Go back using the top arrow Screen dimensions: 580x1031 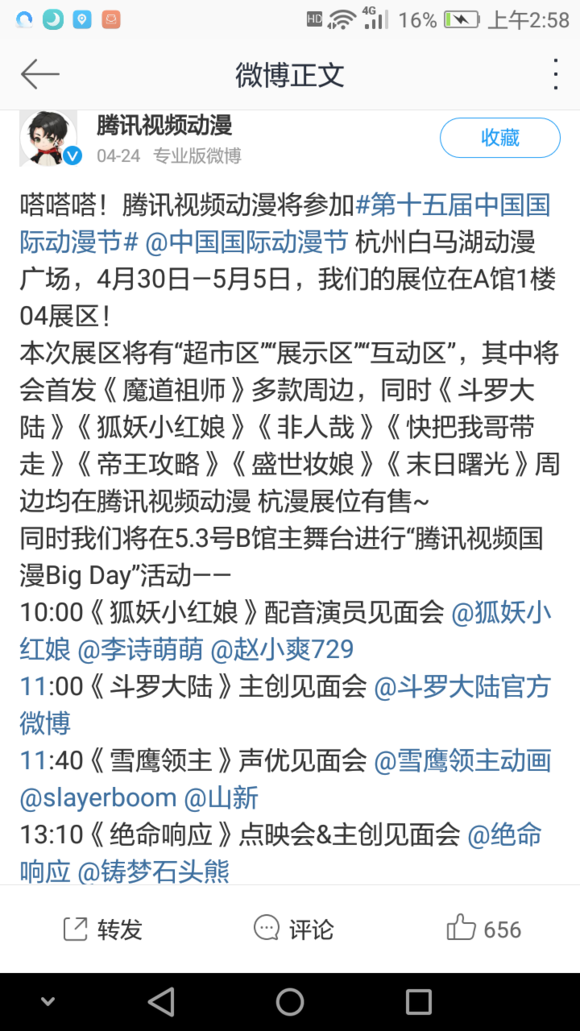point(40,74)
